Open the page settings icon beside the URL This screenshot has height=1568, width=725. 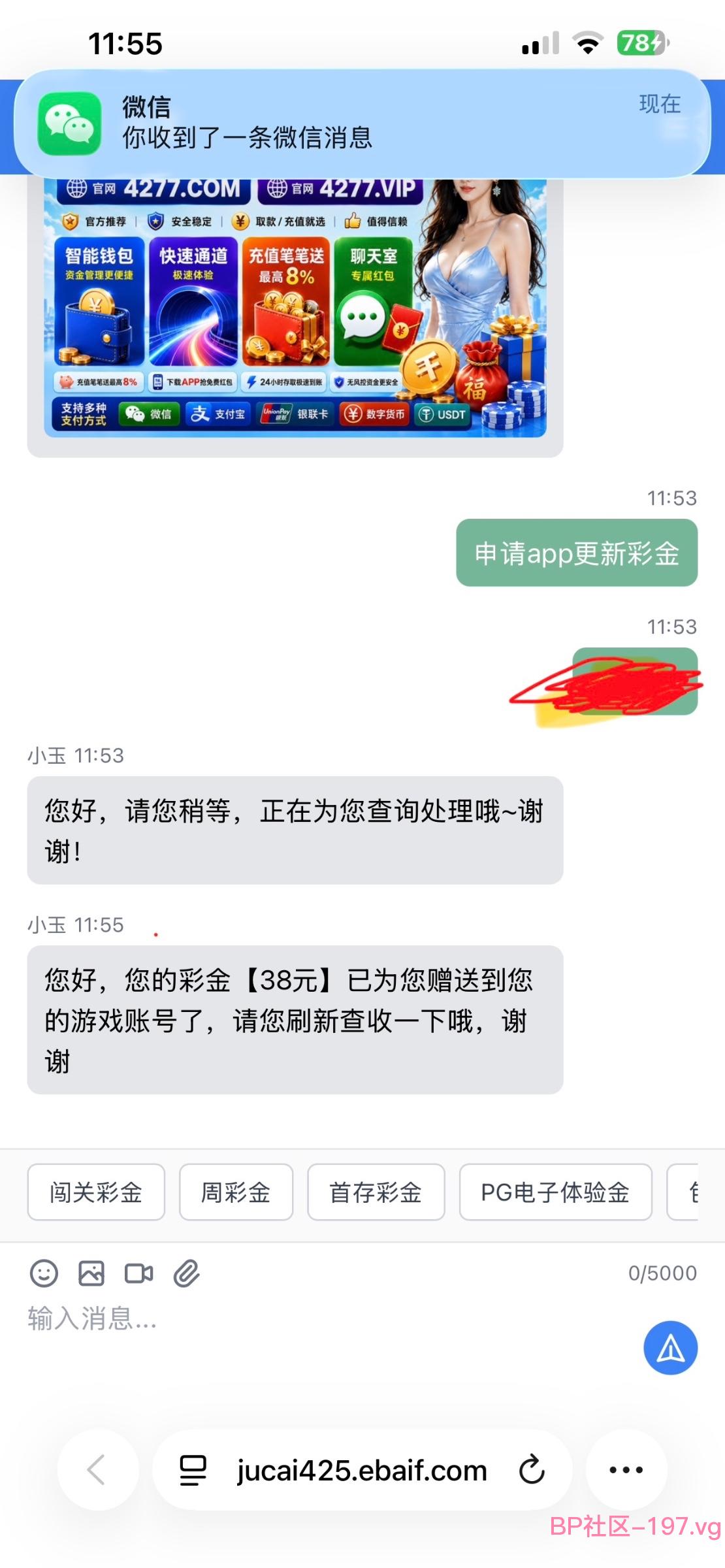(x=193, y=1471)
